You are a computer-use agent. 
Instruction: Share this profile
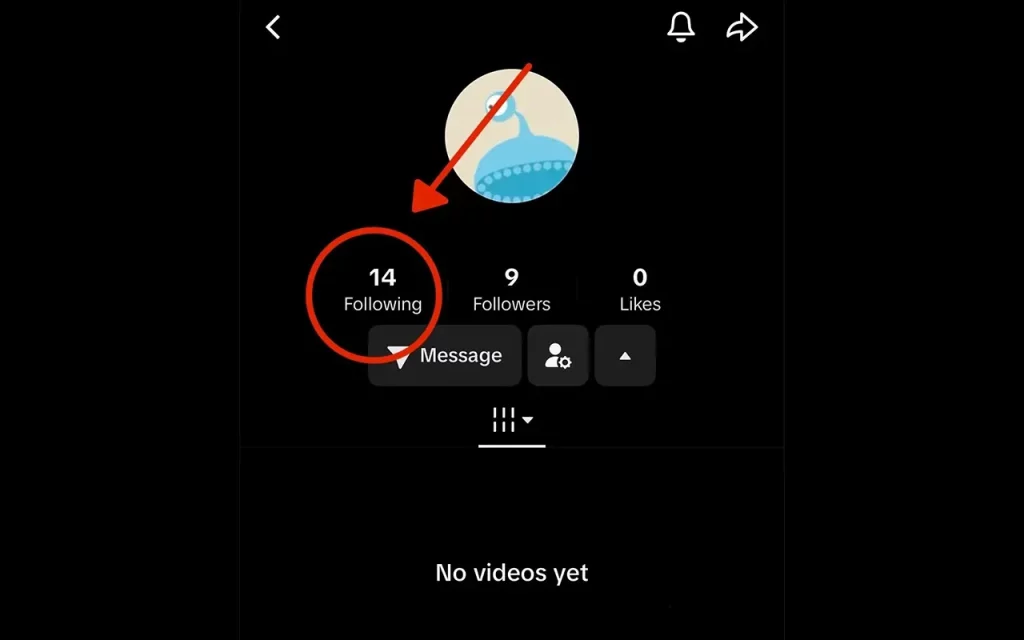point(741,27)
